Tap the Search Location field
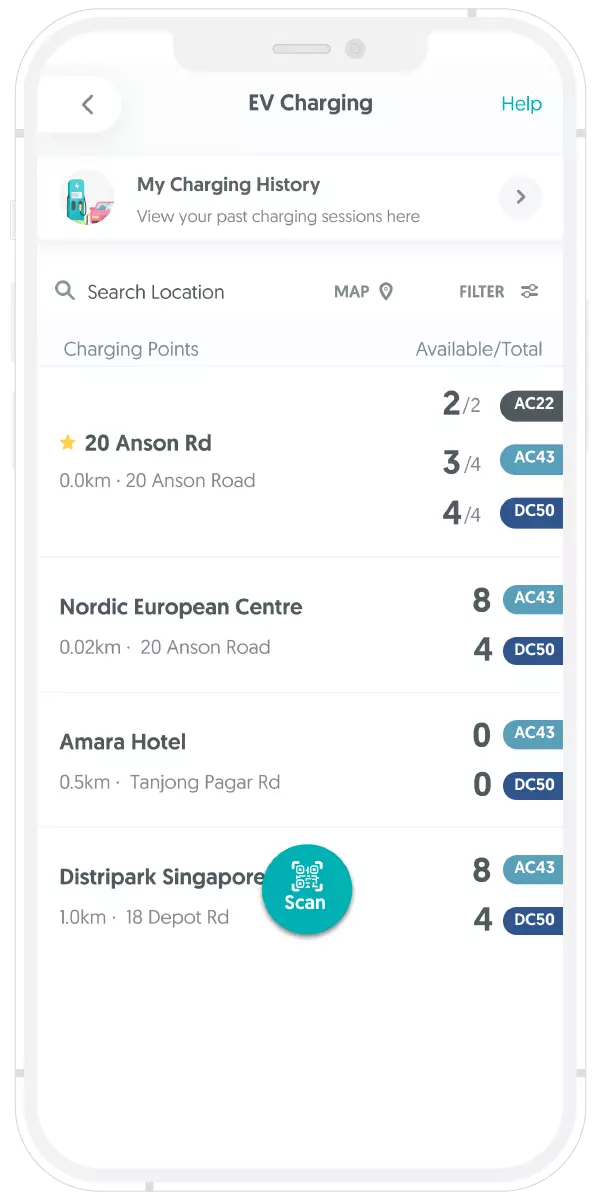 [x=155, y=292]
